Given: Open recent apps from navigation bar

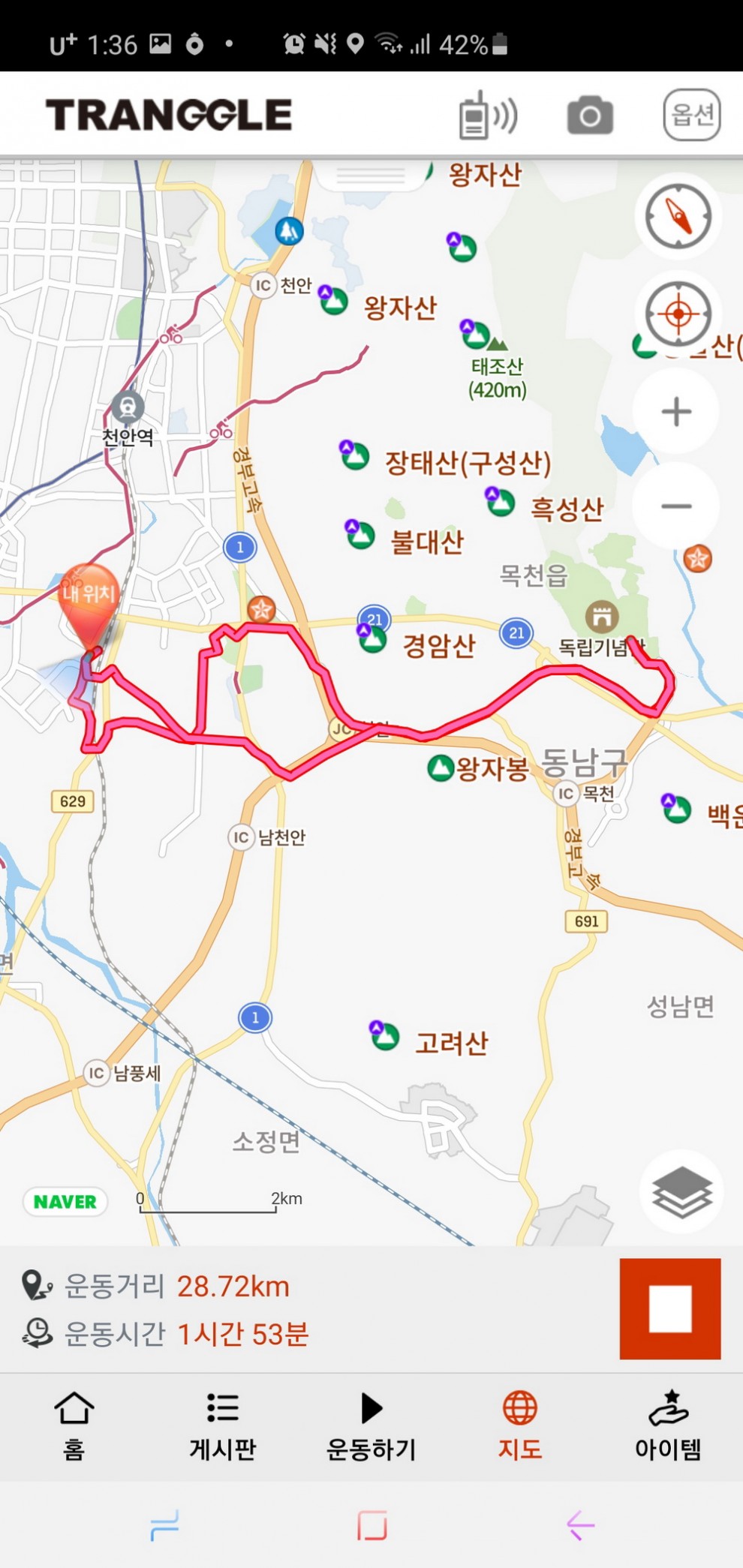Looking at the screenshot, I should (x=164, y=1526).
